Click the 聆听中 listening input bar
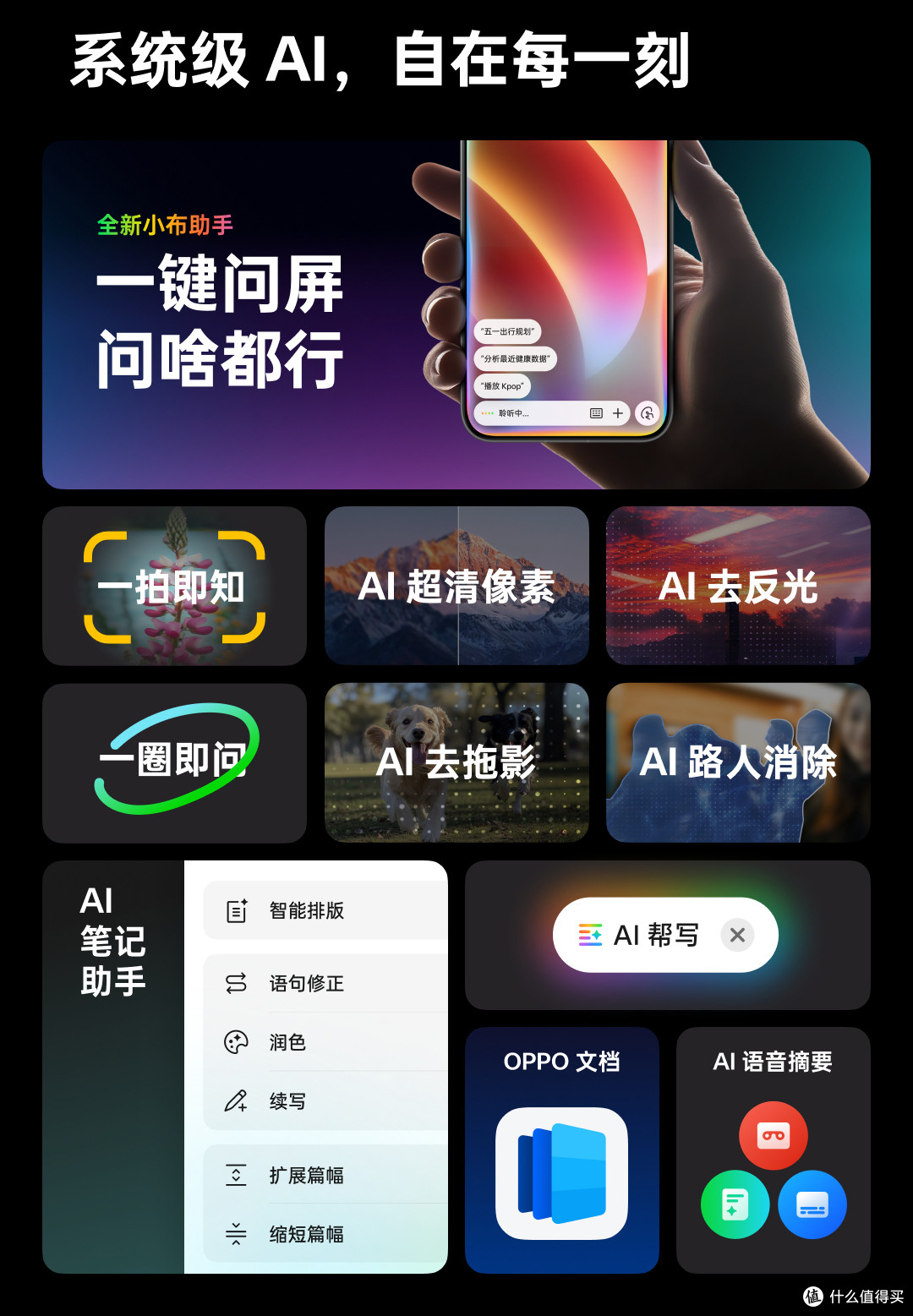 click(x=511, y=413)
